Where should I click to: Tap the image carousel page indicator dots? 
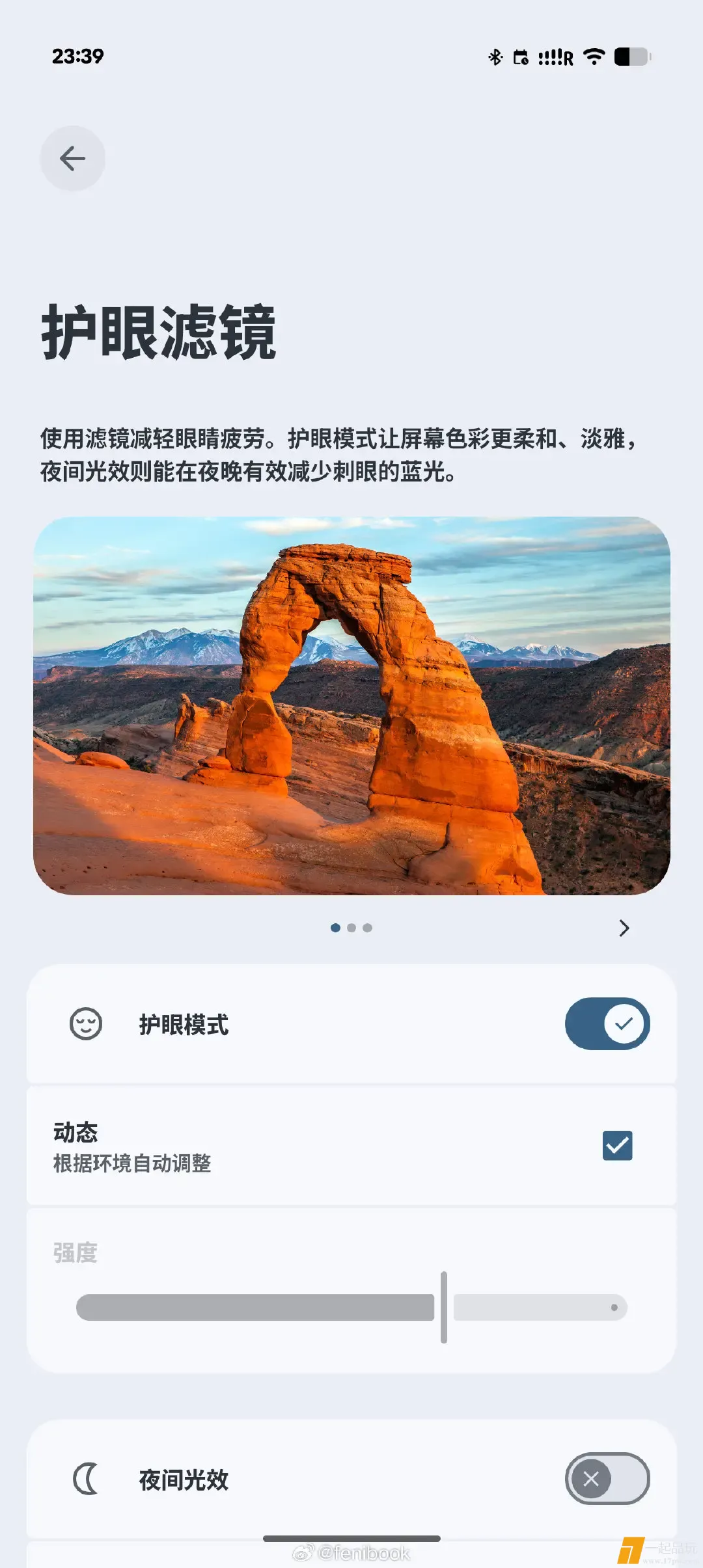[351, 928]
